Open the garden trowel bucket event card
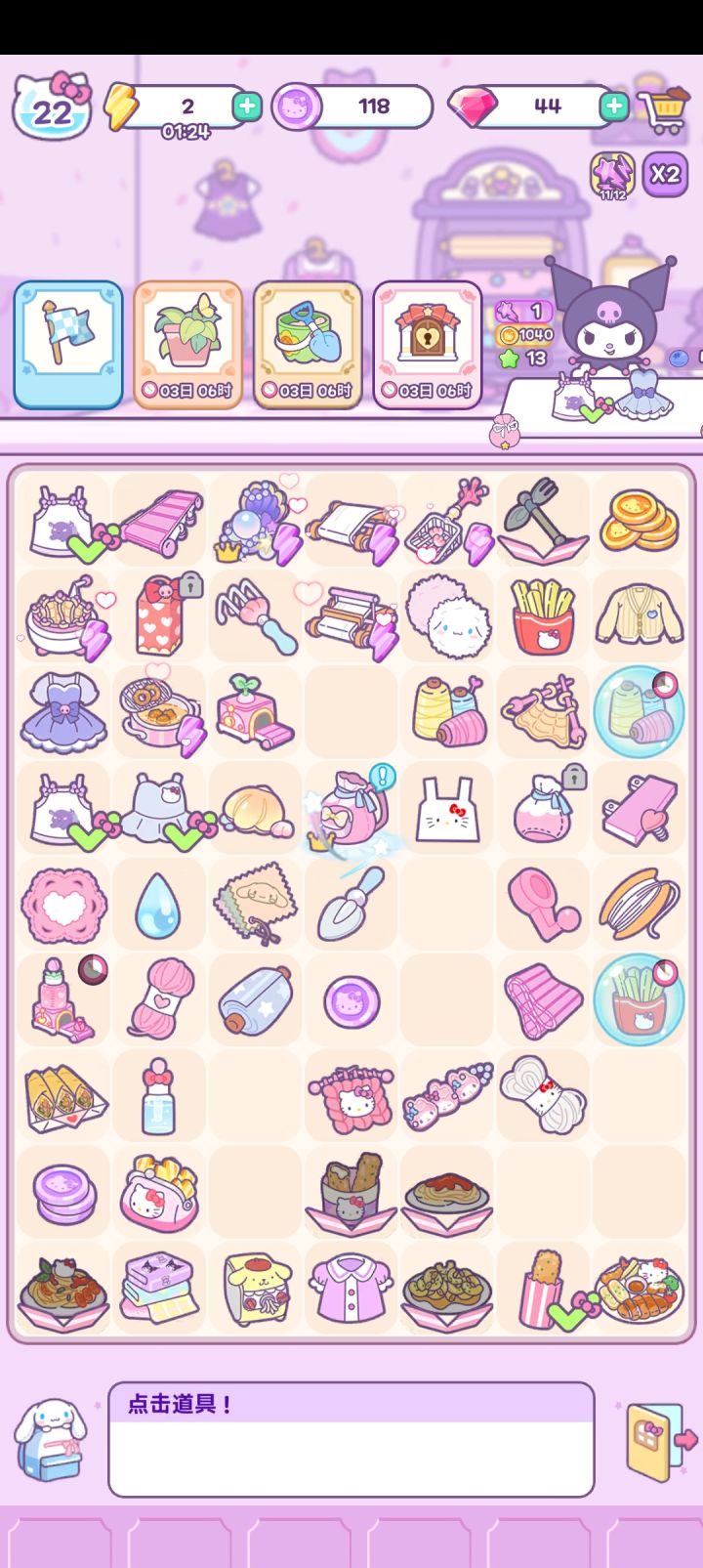The image size is (703, 1568). tap(308, 345)
